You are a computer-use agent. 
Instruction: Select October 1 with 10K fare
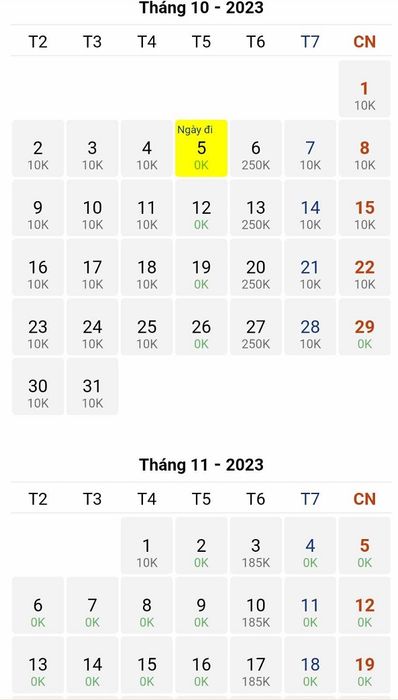point(365,89)
